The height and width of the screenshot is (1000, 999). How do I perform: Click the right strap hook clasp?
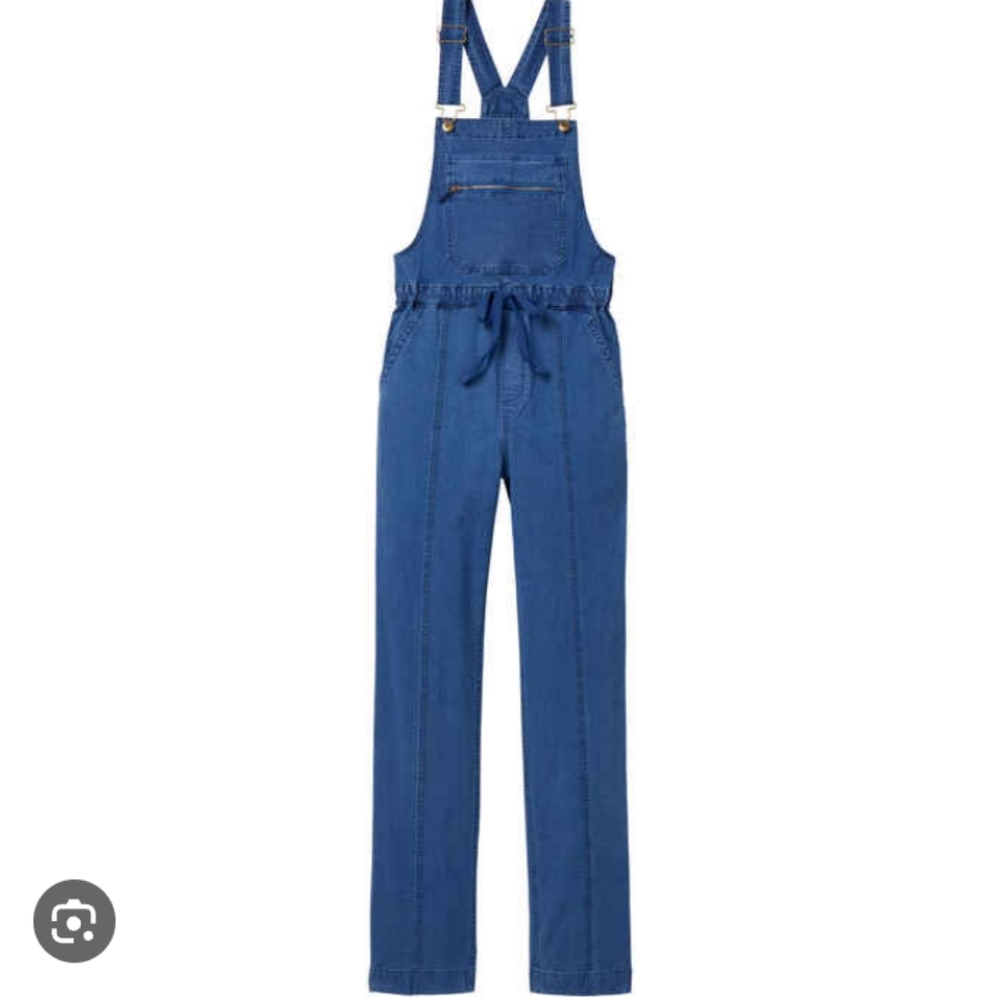(561, 110)
